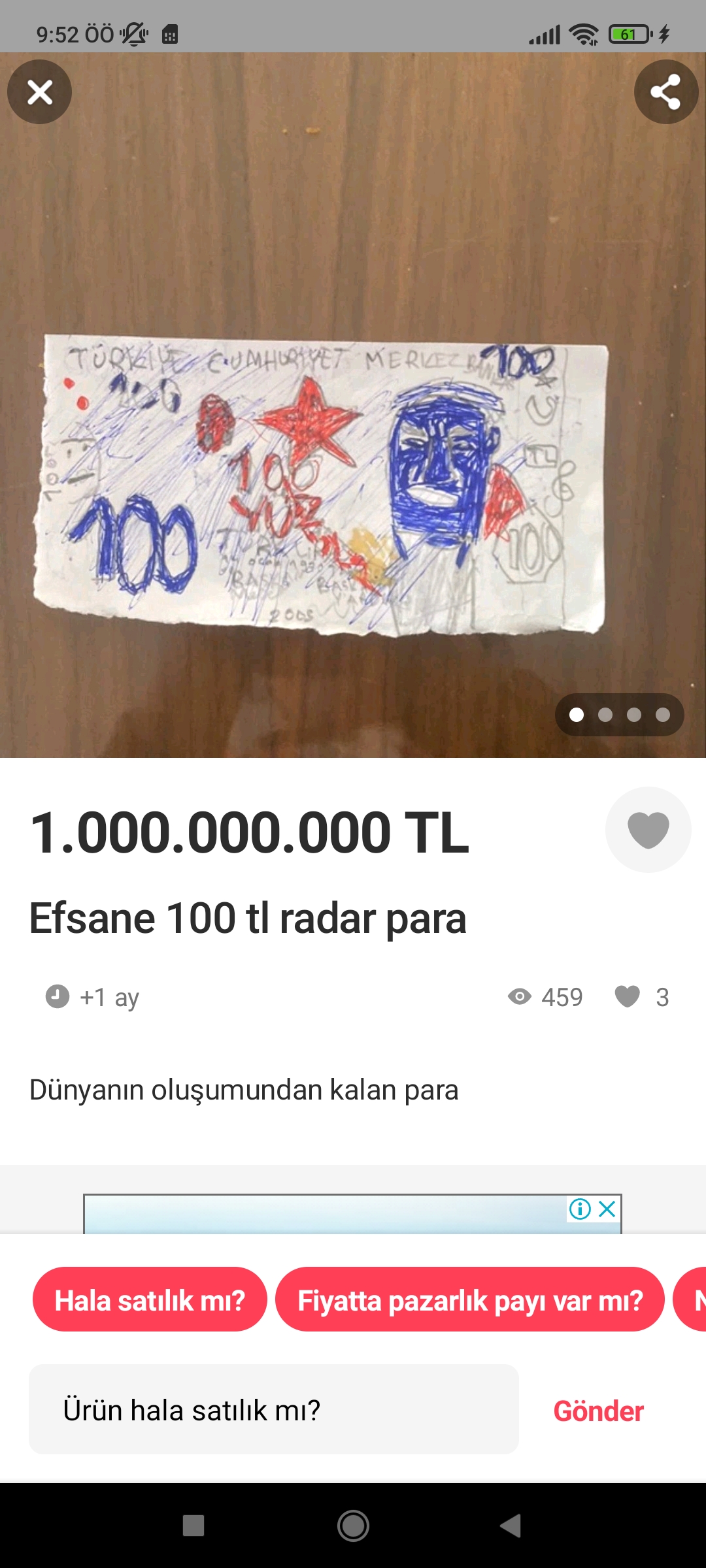Viewport: 706px width, 1568px height.
Task: Add listing to favorites with heart button
Action: (x=648, y=830)
